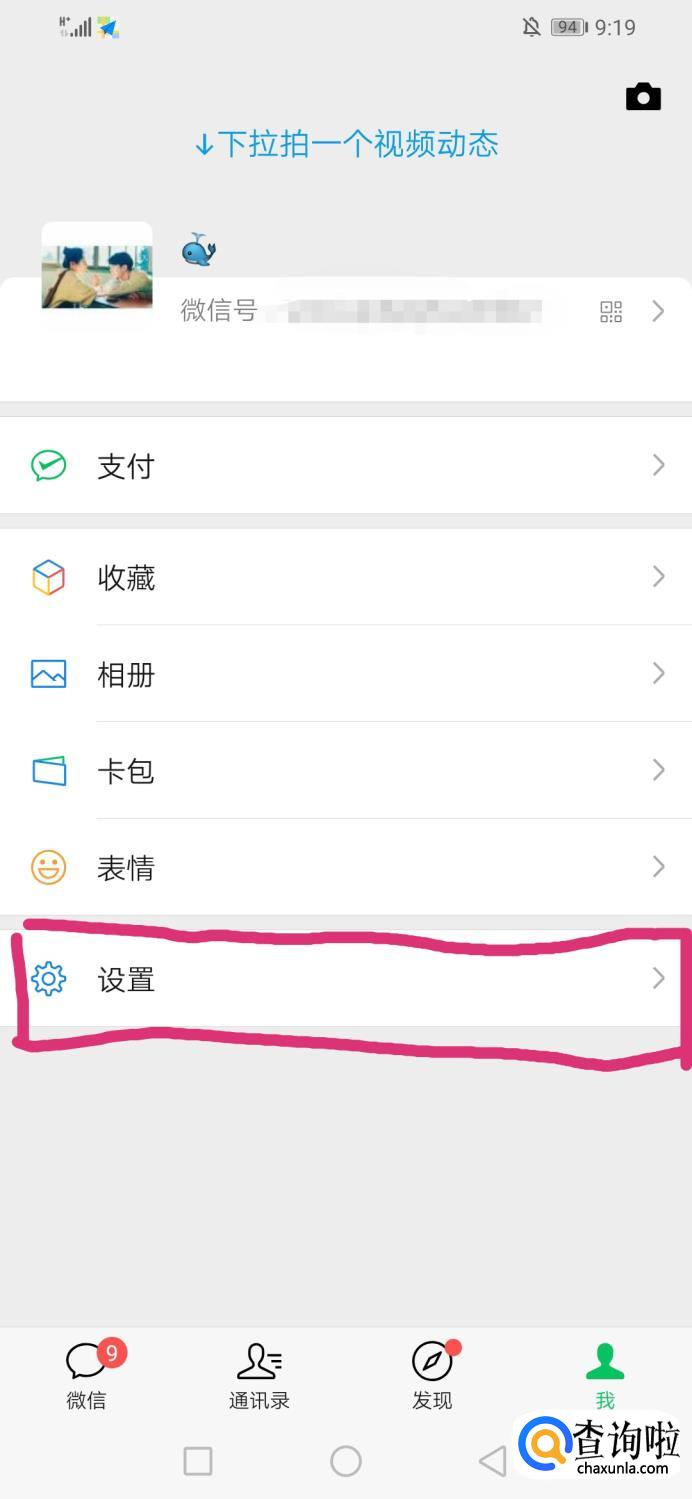Open recent apps square button
Viewport: 692px width, 1499px height.
(x=198, y=1461)
